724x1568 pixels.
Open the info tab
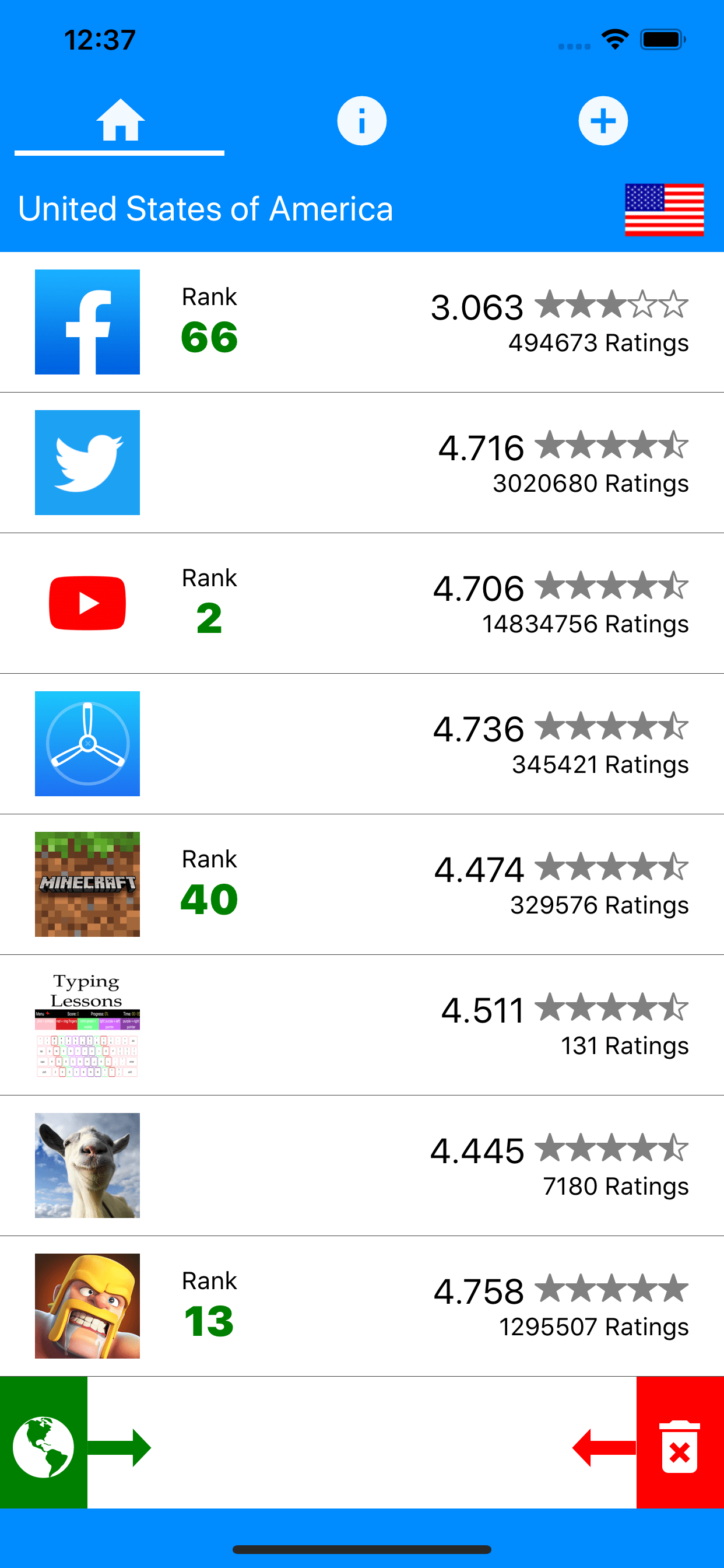point(361,121)
